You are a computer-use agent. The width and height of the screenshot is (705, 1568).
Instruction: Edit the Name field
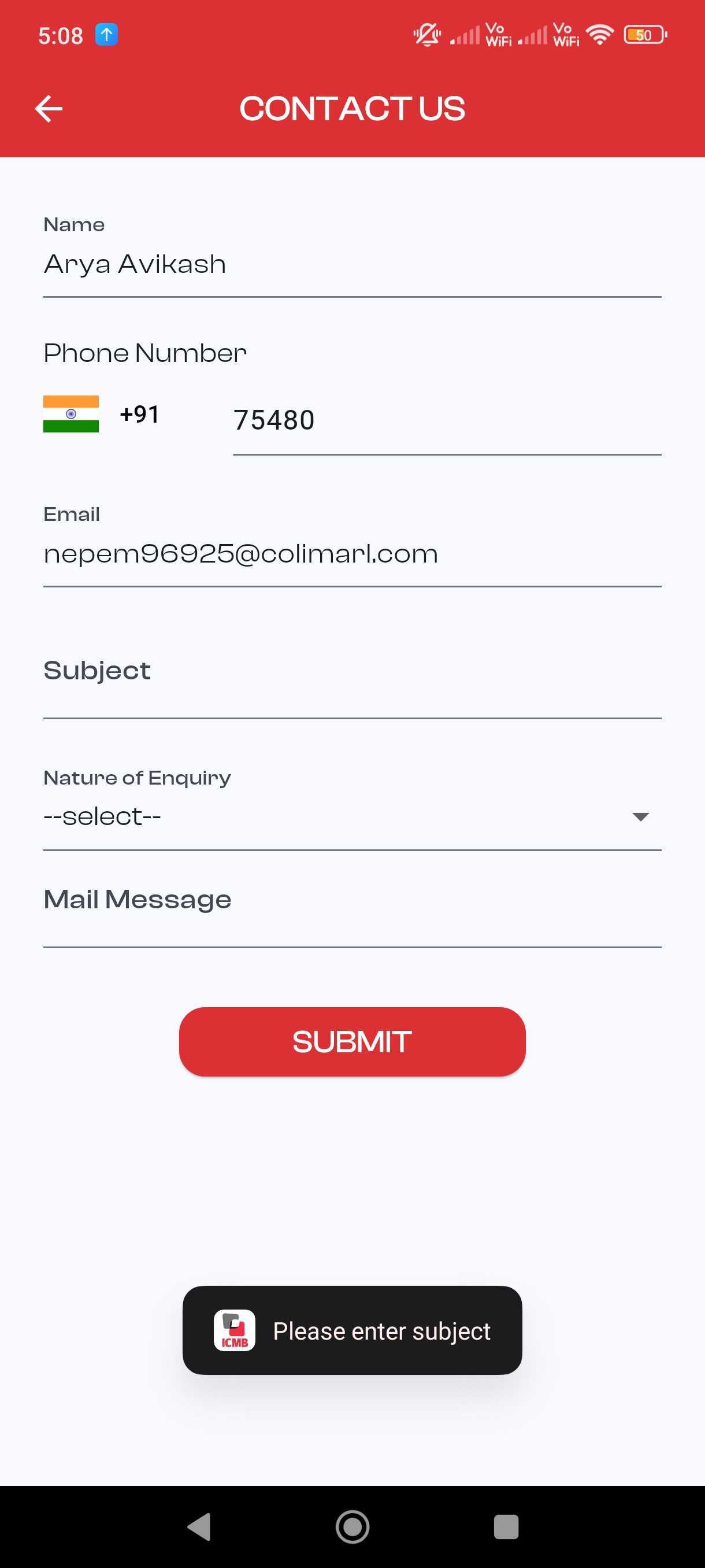(351, 265)
